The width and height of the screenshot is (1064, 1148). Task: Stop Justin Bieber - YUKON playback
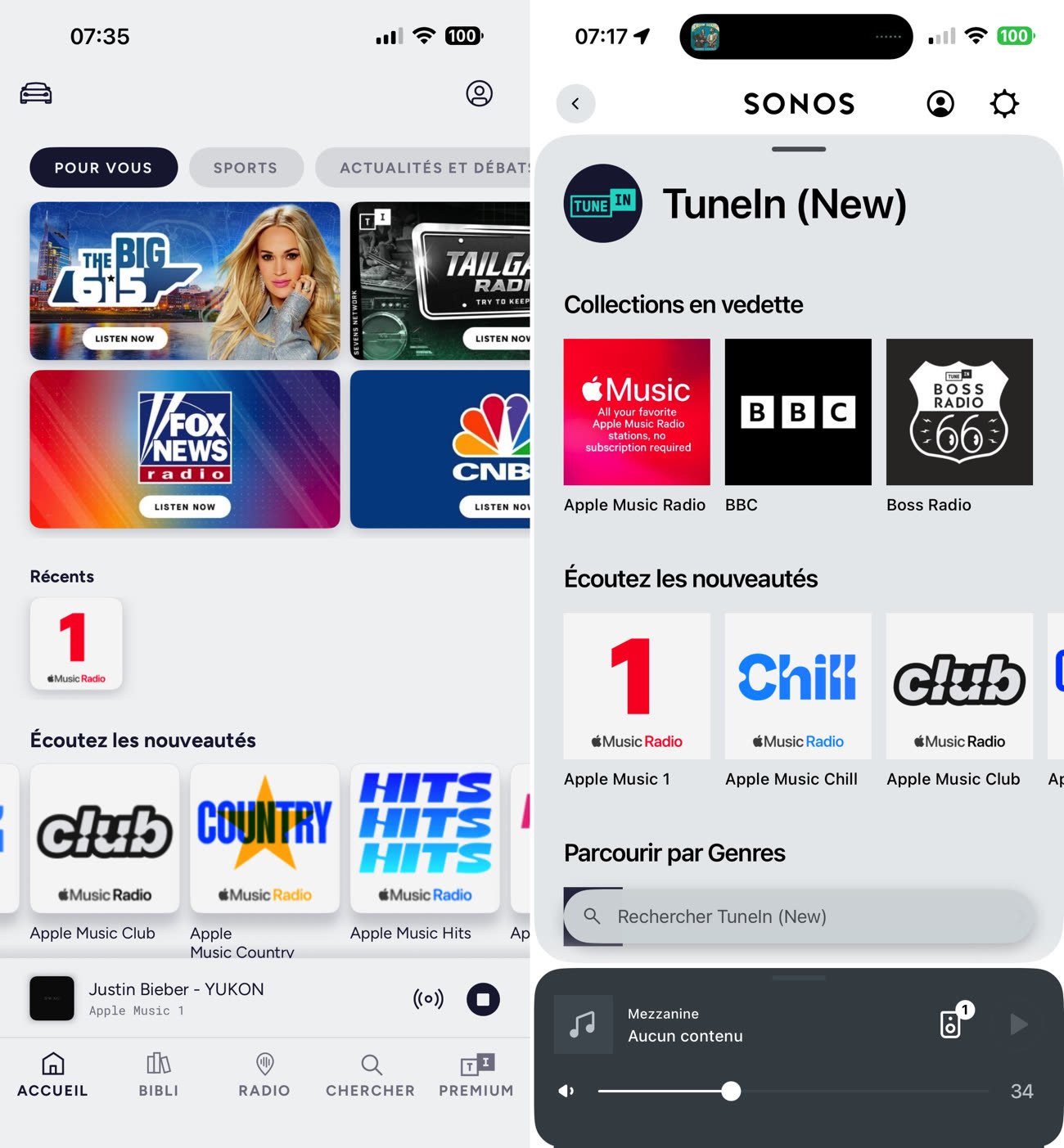(483, 999)
